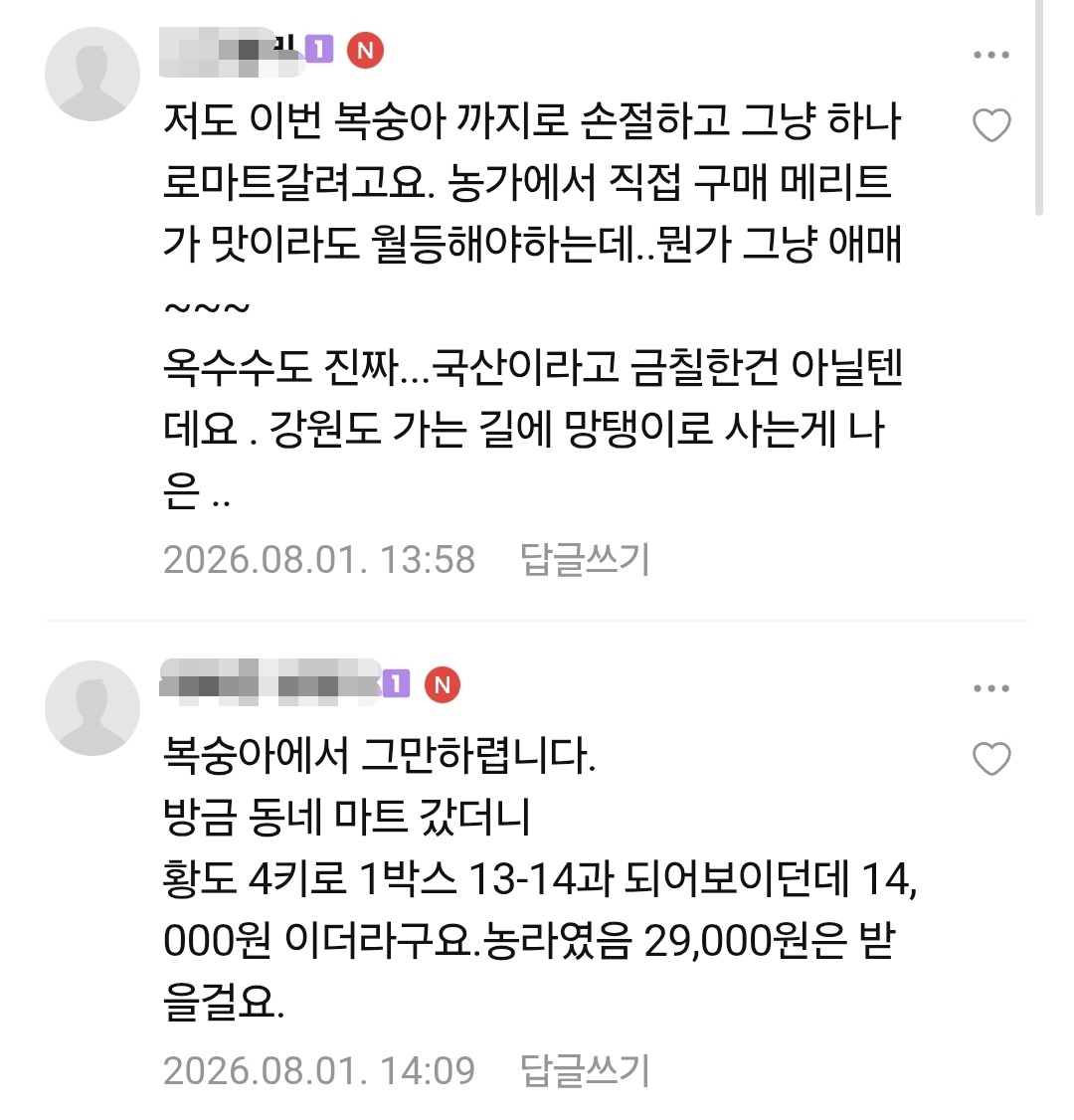Screen dimensions: 1074x1120
Task: Like the comment posted at 14:09
Action: click(991, 759)
